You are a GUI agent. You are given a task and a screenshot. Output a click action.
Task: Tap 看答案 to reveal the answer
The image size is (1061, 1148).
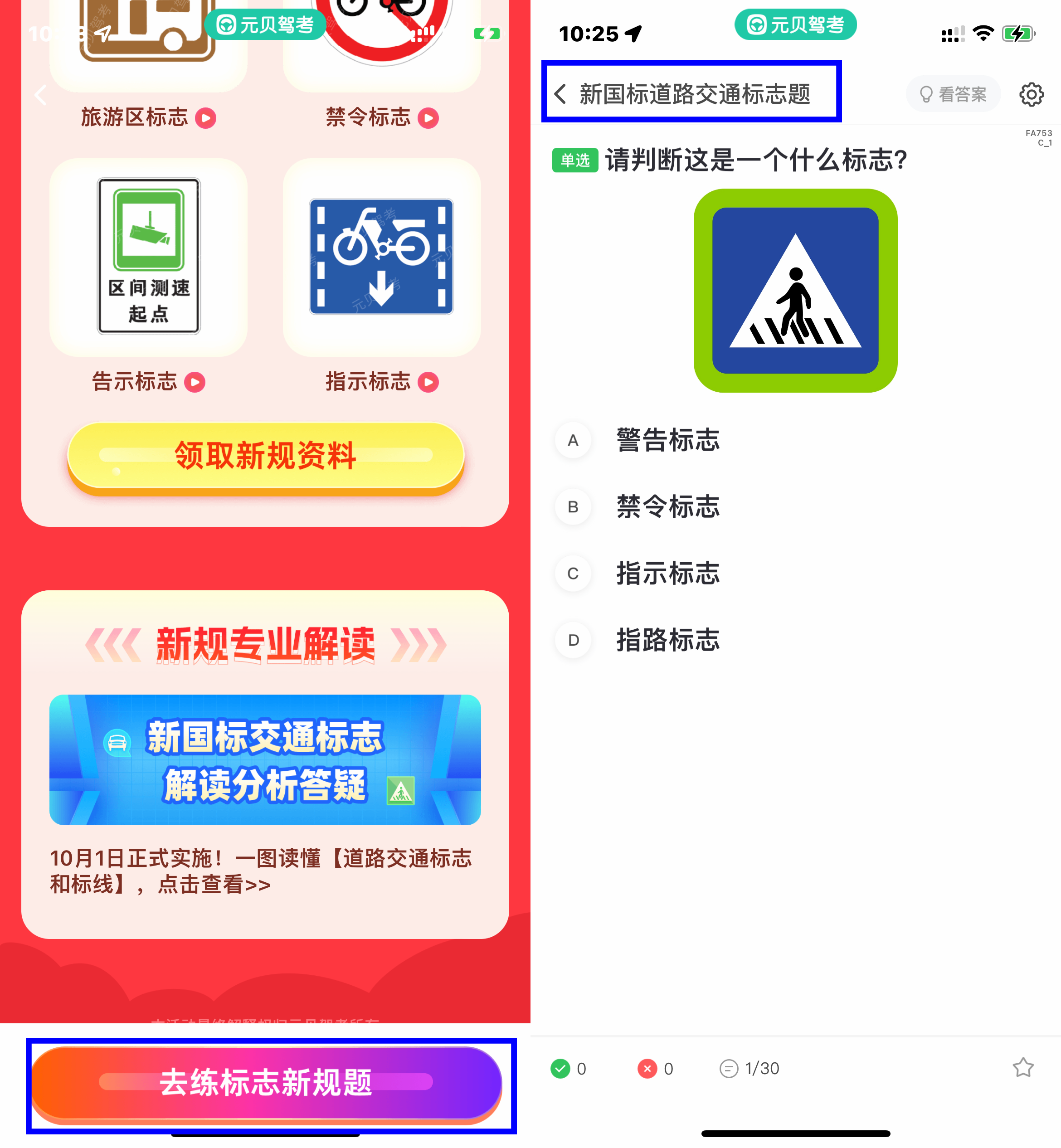coord(953,94)
